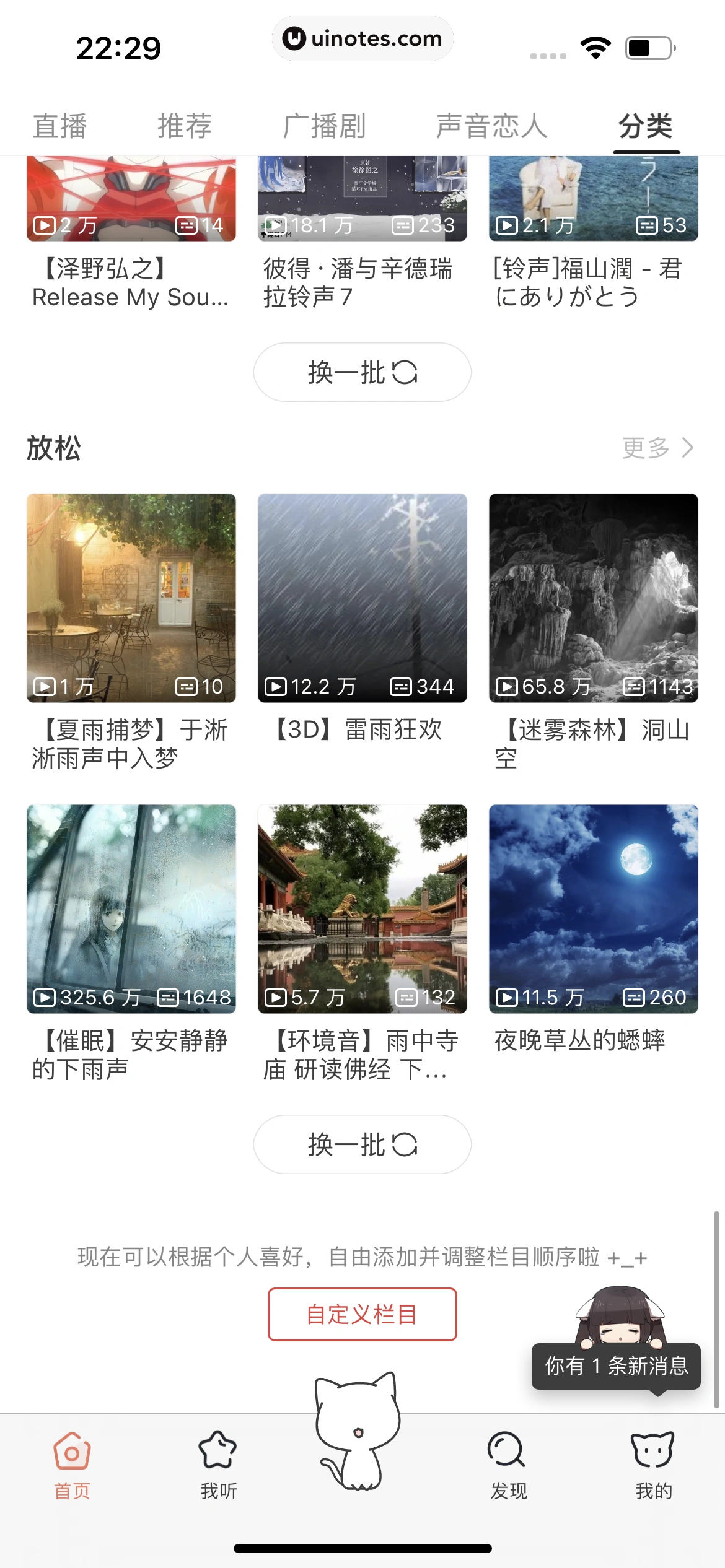Switch to the 推荐 tab
The width and height of the screenshot is (725, 1568).
tap(185, 126)
